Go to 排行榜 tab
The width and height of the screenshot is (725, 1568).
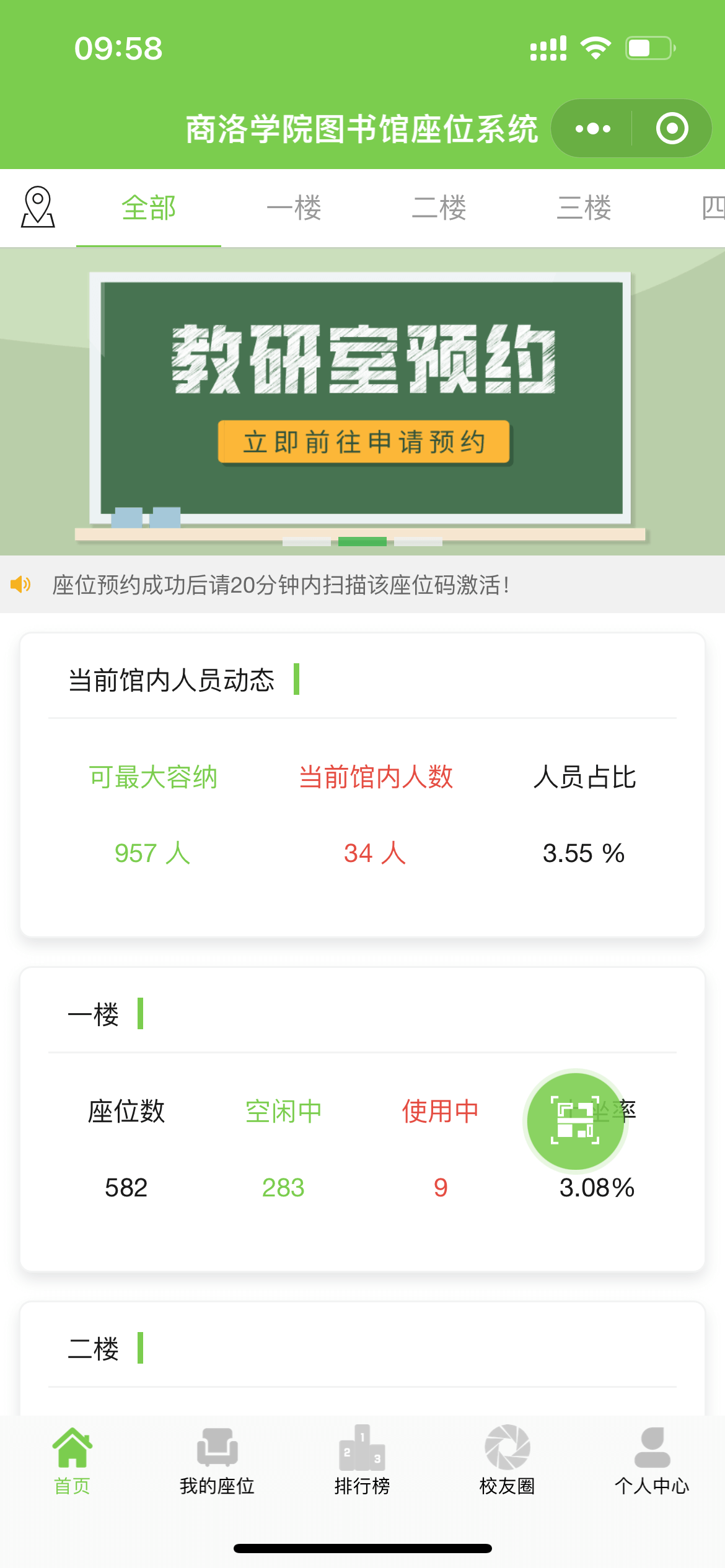(x=362, y=1461)
